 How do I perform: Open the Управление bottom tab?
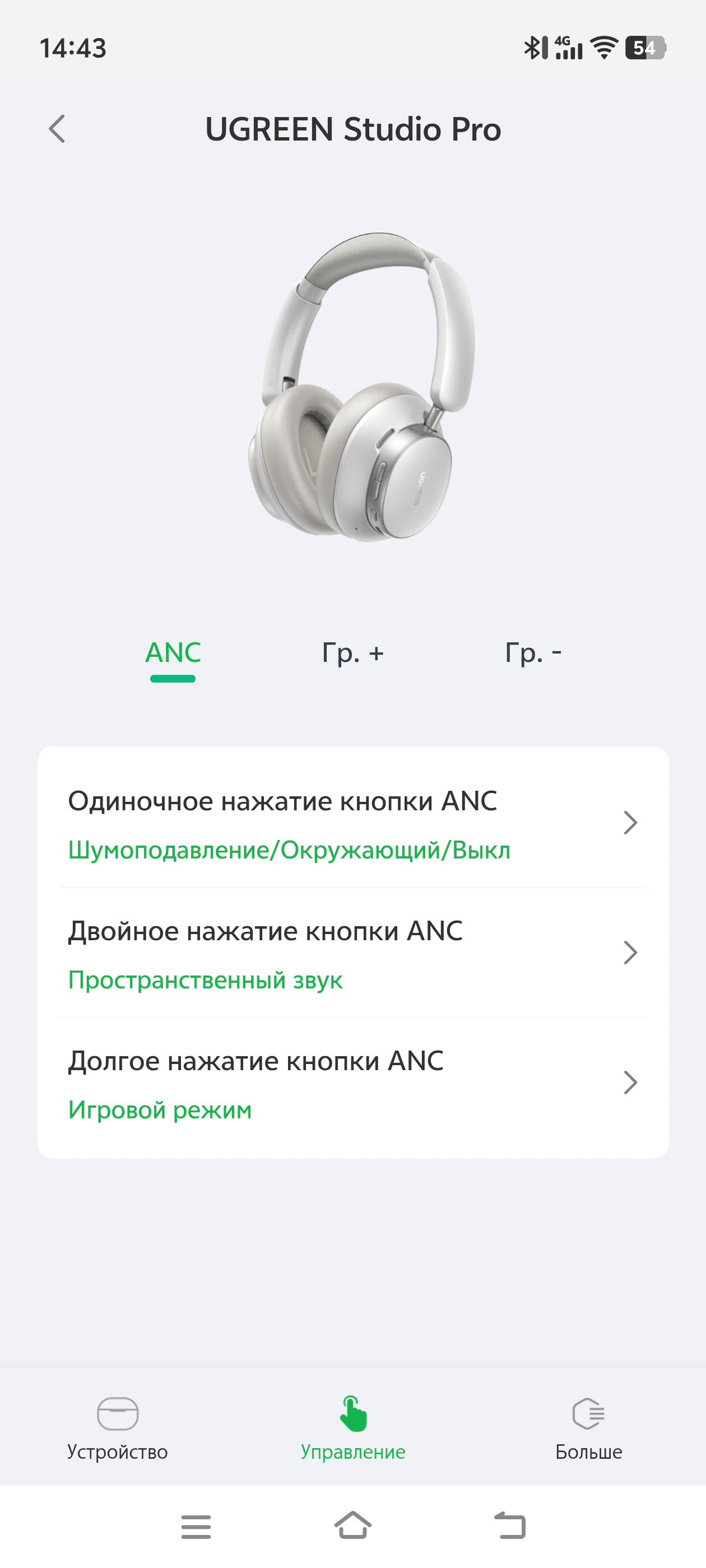click(x=352, y=1428)
